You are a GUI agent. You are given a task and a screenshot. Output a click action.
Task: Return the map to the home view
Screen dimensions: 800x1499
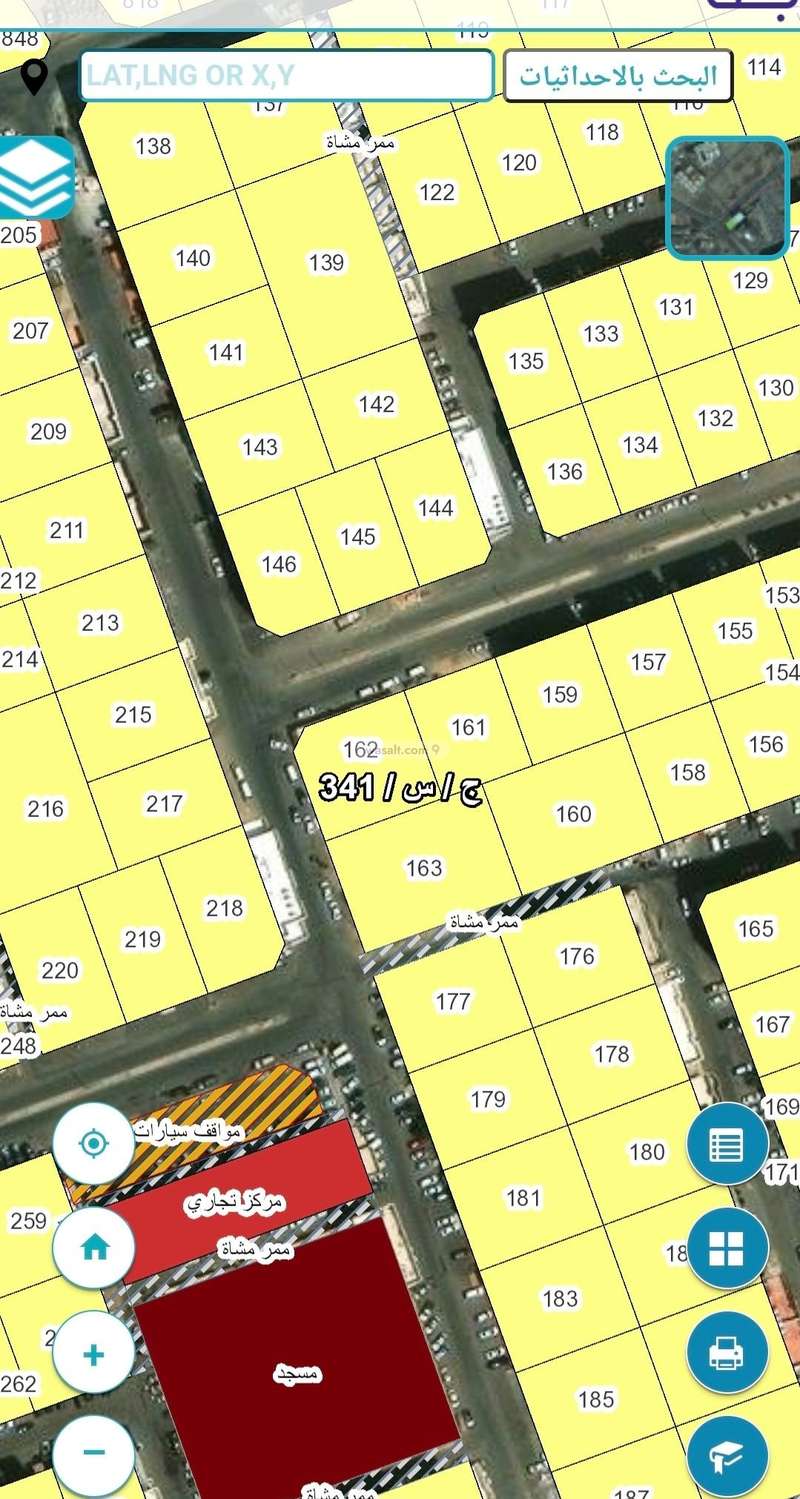(x=93, y=1248)
